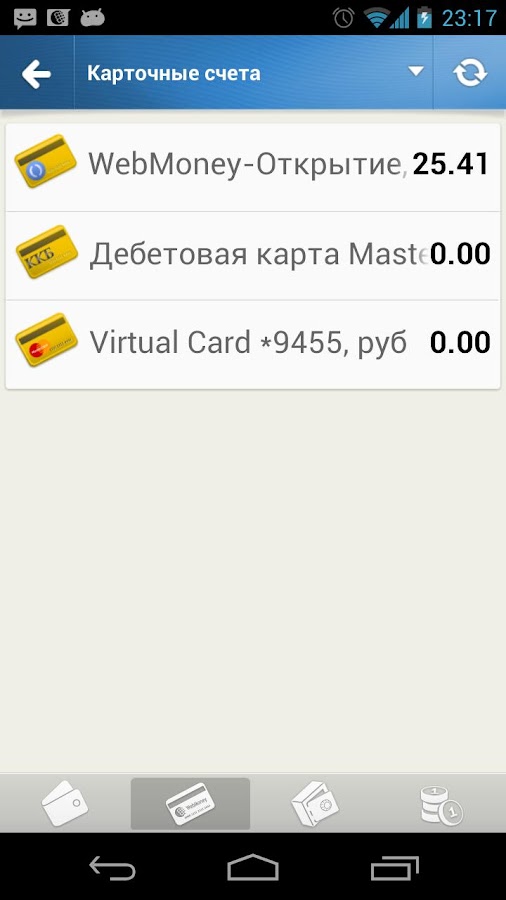Switch to the safe tab
Image resolution: width=506 pixels, height=900 pixels.
315,803
